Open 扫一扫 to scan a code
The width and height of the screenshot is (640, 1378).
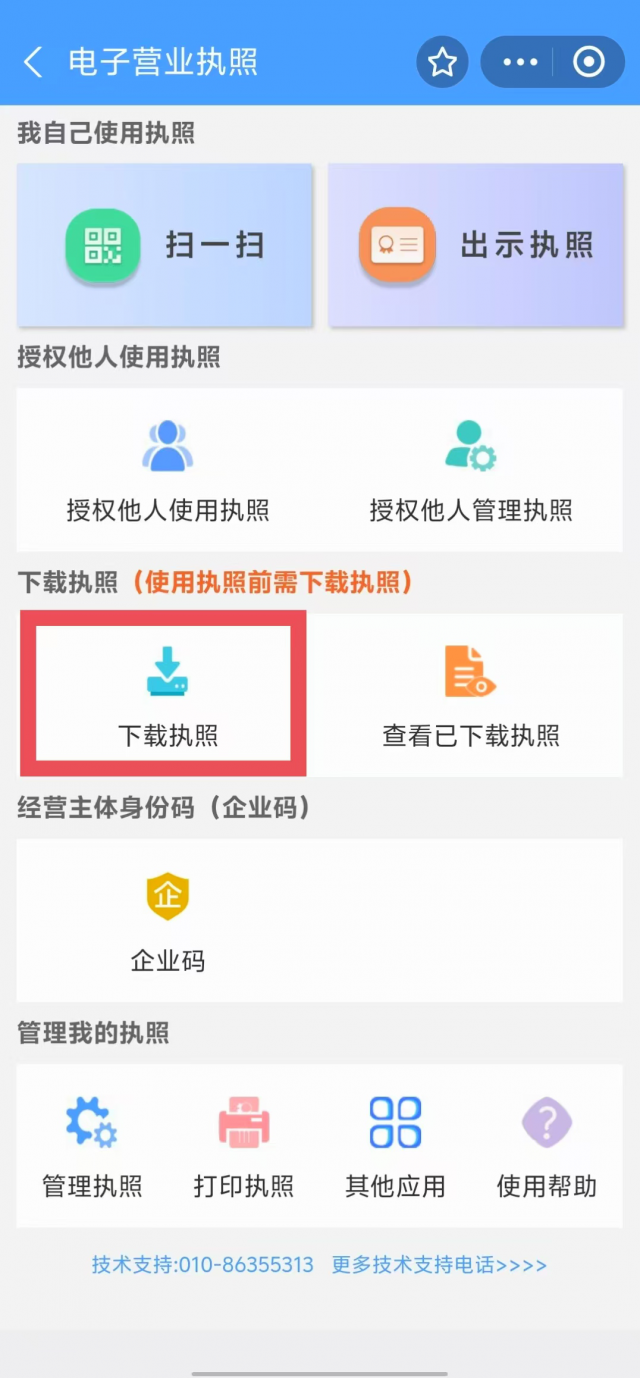165,245
